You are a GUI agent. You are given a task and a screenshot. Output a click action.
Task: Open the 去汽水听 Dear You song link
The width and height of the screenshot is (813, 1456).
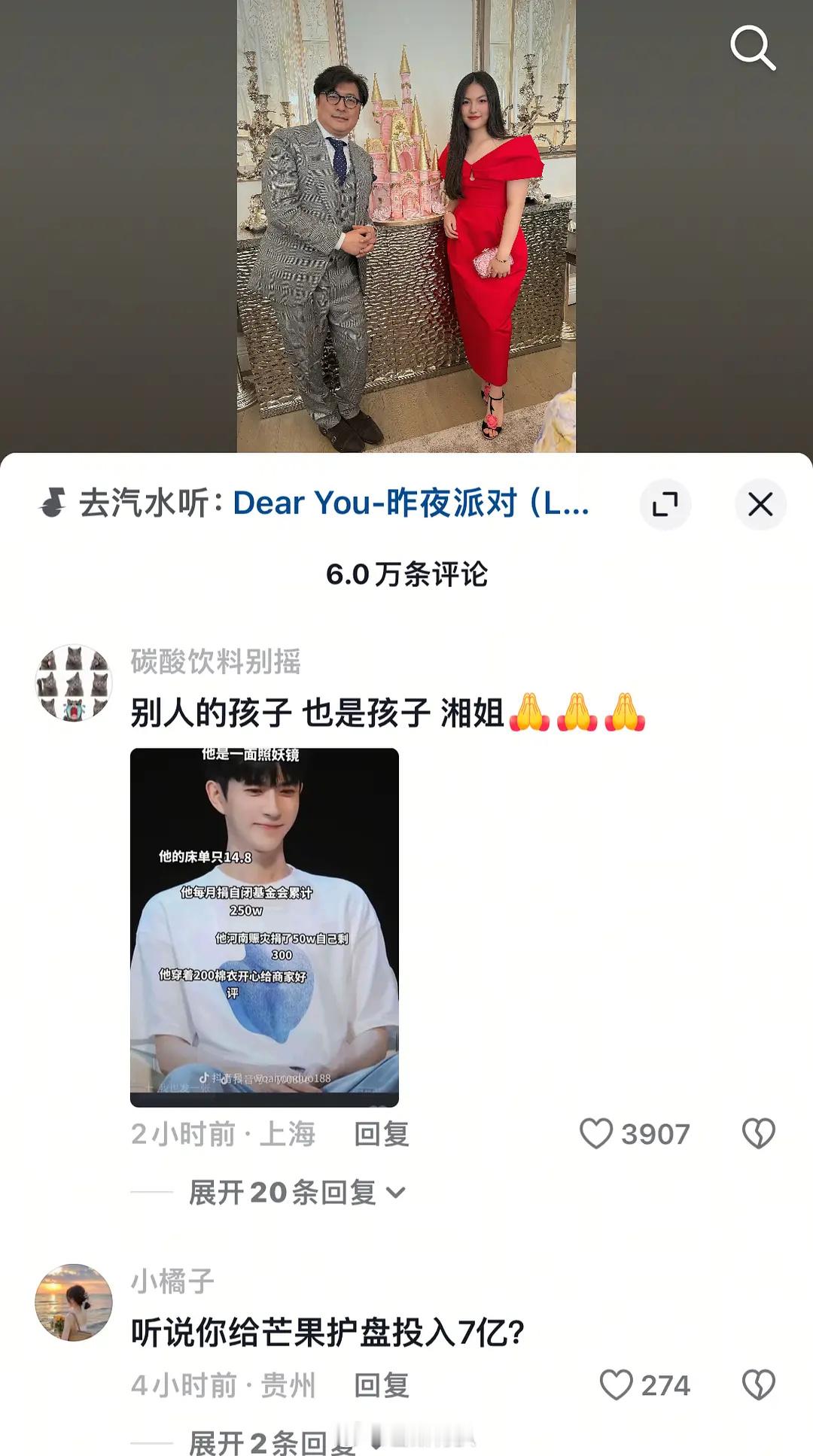pos(335,503)
